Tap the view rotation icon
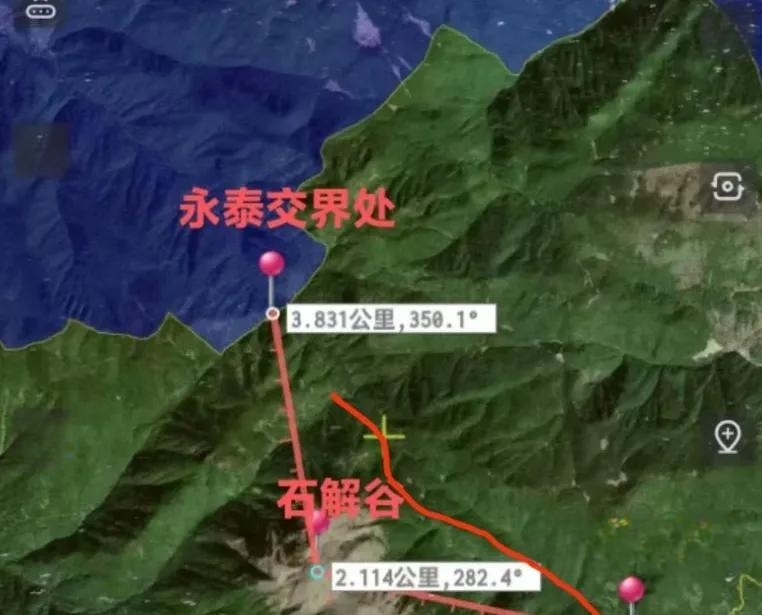This screenshot has width=762, height=615. pyautogui.click(x=727, y=187)
